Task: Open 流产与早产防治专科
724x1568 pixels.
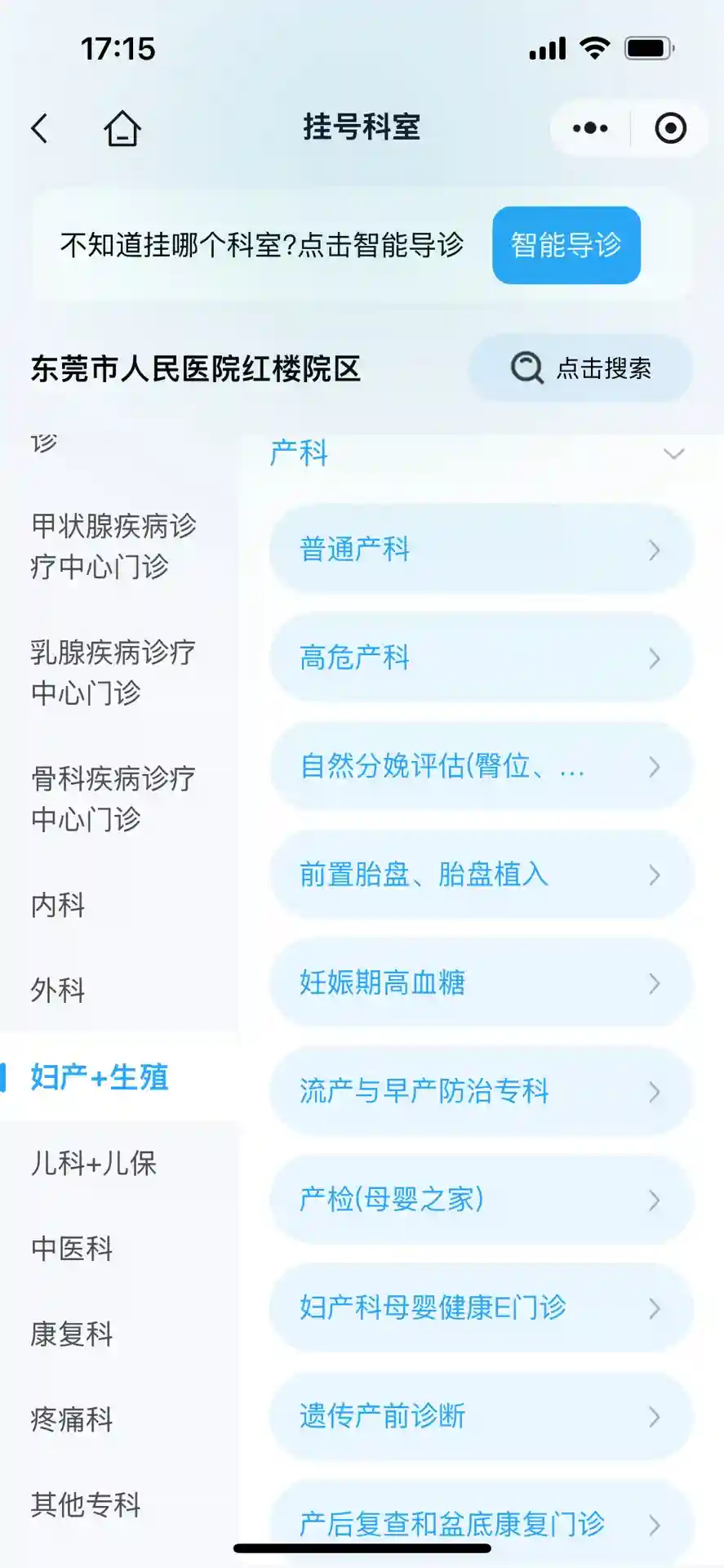Action: point(482,1092)
